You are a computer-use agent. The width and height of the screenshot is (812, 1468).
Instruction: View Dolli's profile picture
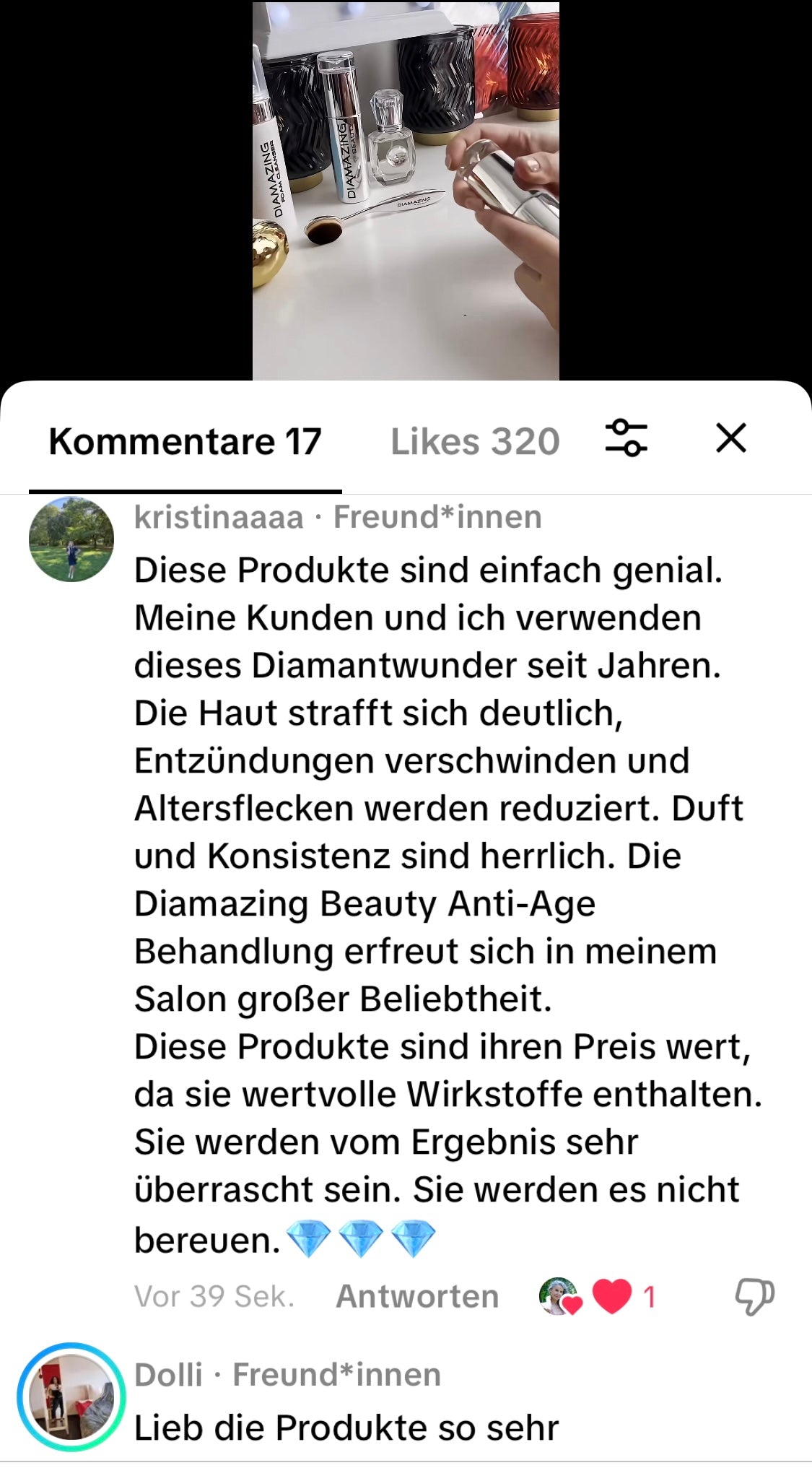pos(71,1397)
